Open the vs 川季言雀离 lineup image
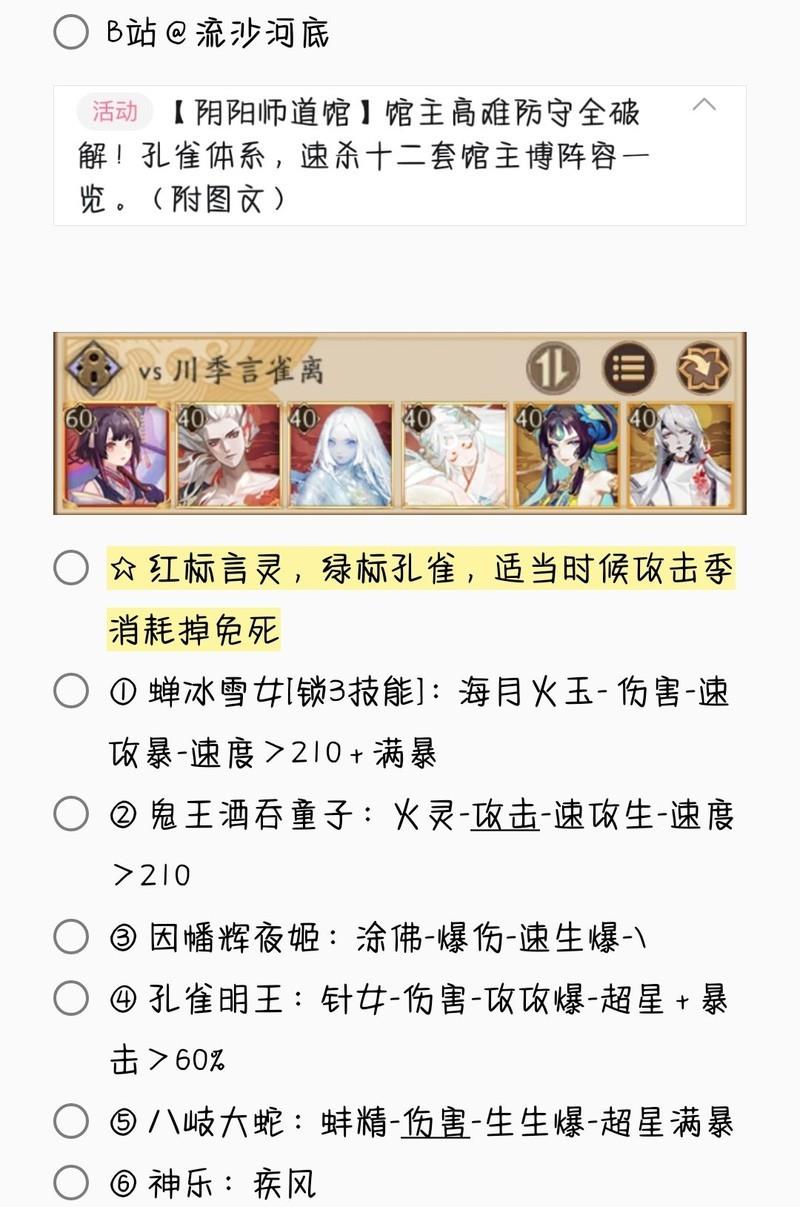The height and width of the screenshot is (1207, 800). (399, 424)
